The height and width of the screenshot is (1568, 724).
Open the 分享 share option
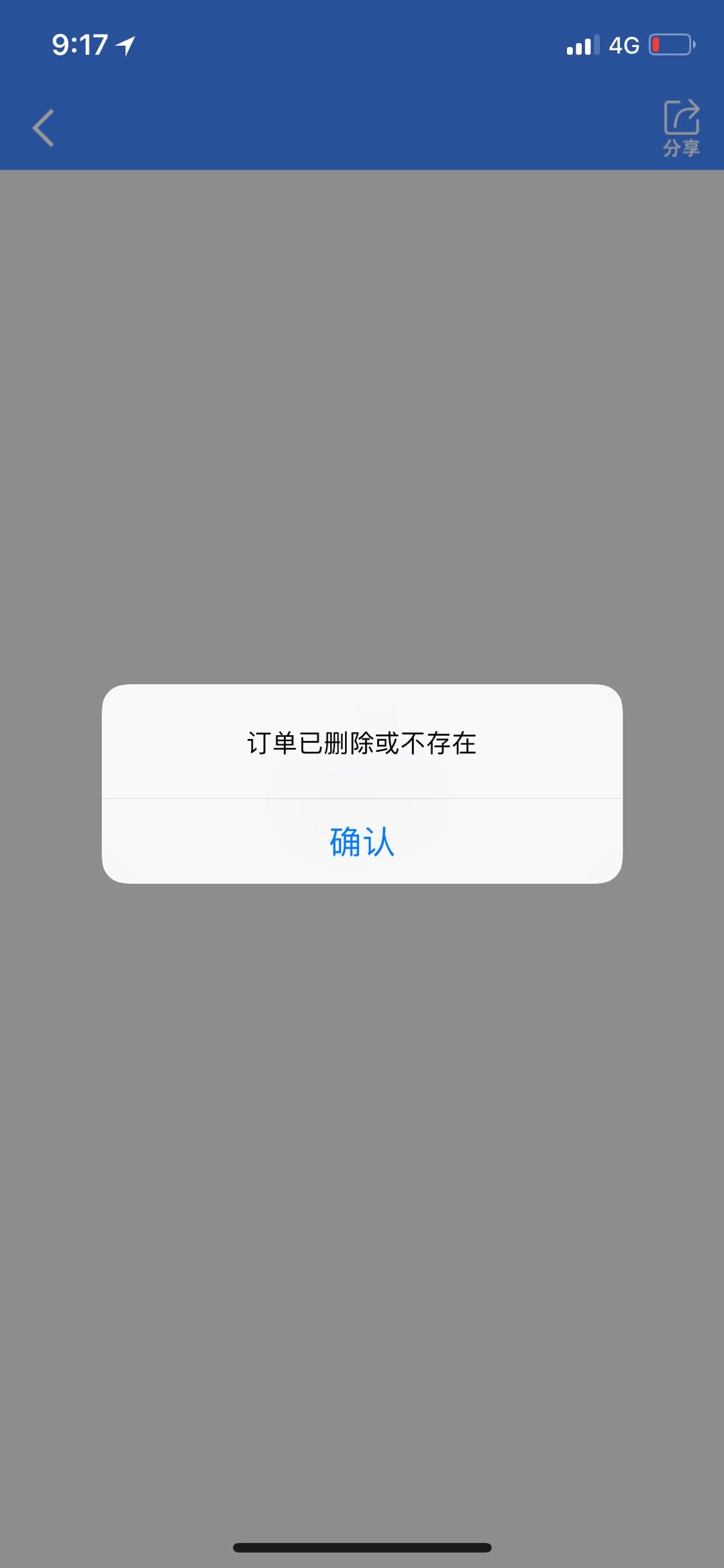[681, 127]
